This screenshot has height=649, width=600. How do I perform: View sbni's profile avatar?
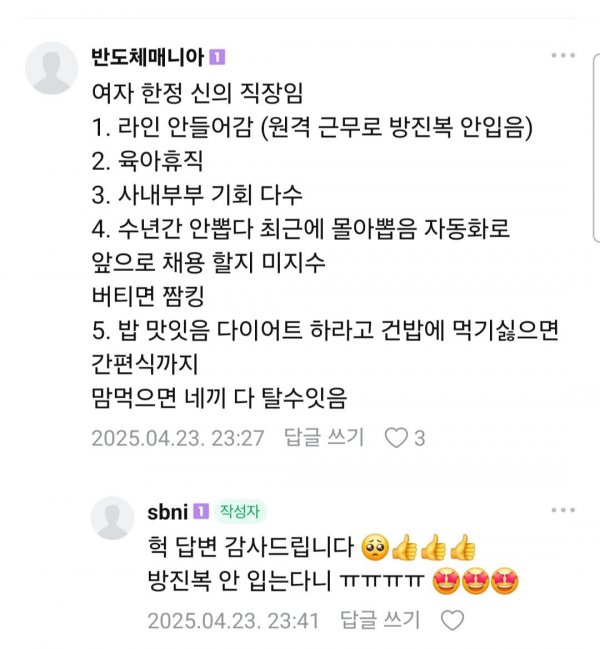[x=112, y=518]
